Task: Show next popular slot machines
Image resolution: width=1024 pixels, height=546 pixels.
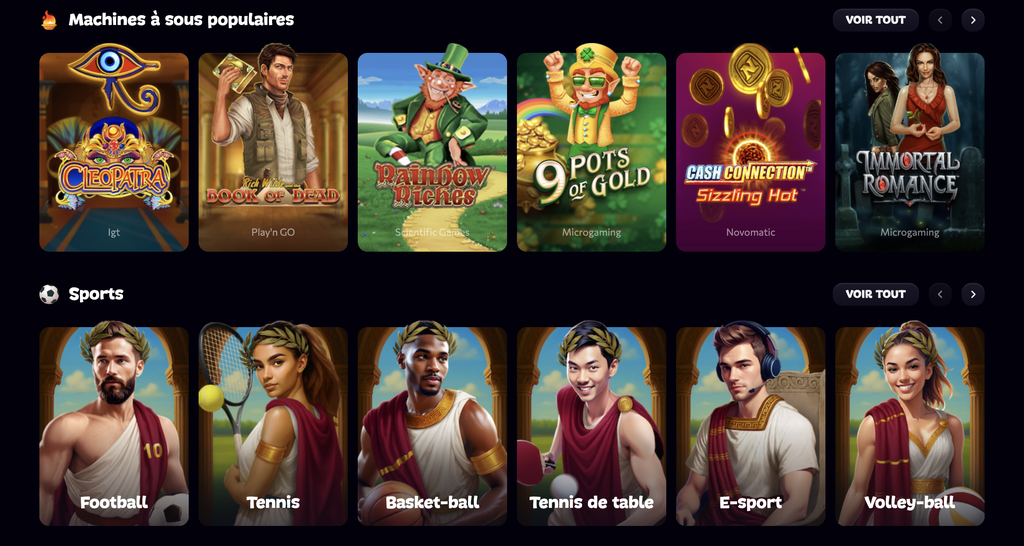Action: tap(973, 20)
